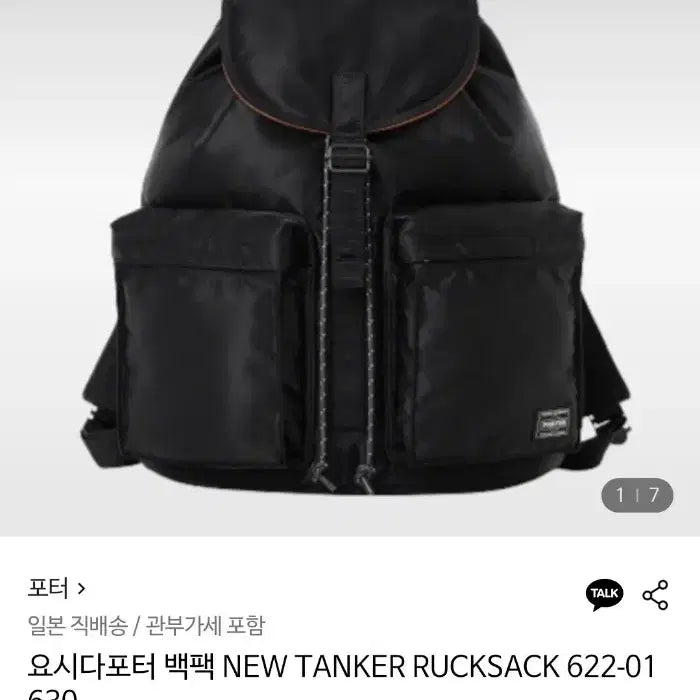Open the backpack product image
This screenshot has width=700, height=700.
coord(350,260)
